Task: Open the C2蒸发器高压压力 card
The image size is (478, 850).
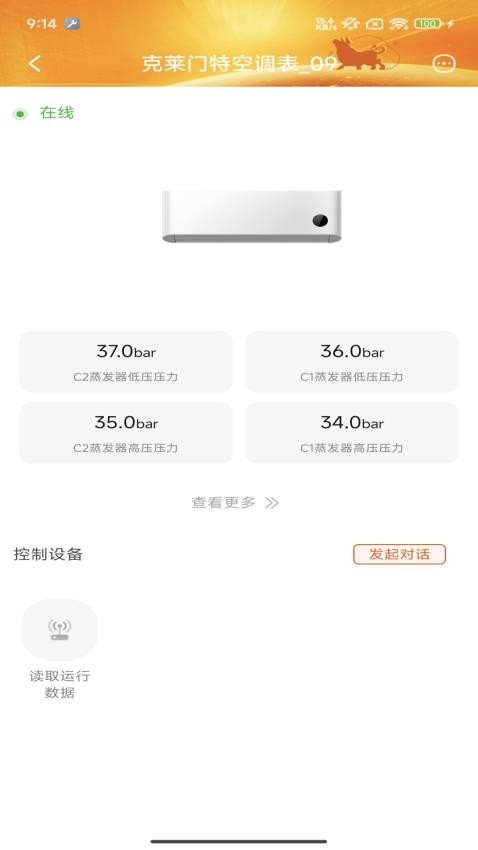Action: click(126, 433)
